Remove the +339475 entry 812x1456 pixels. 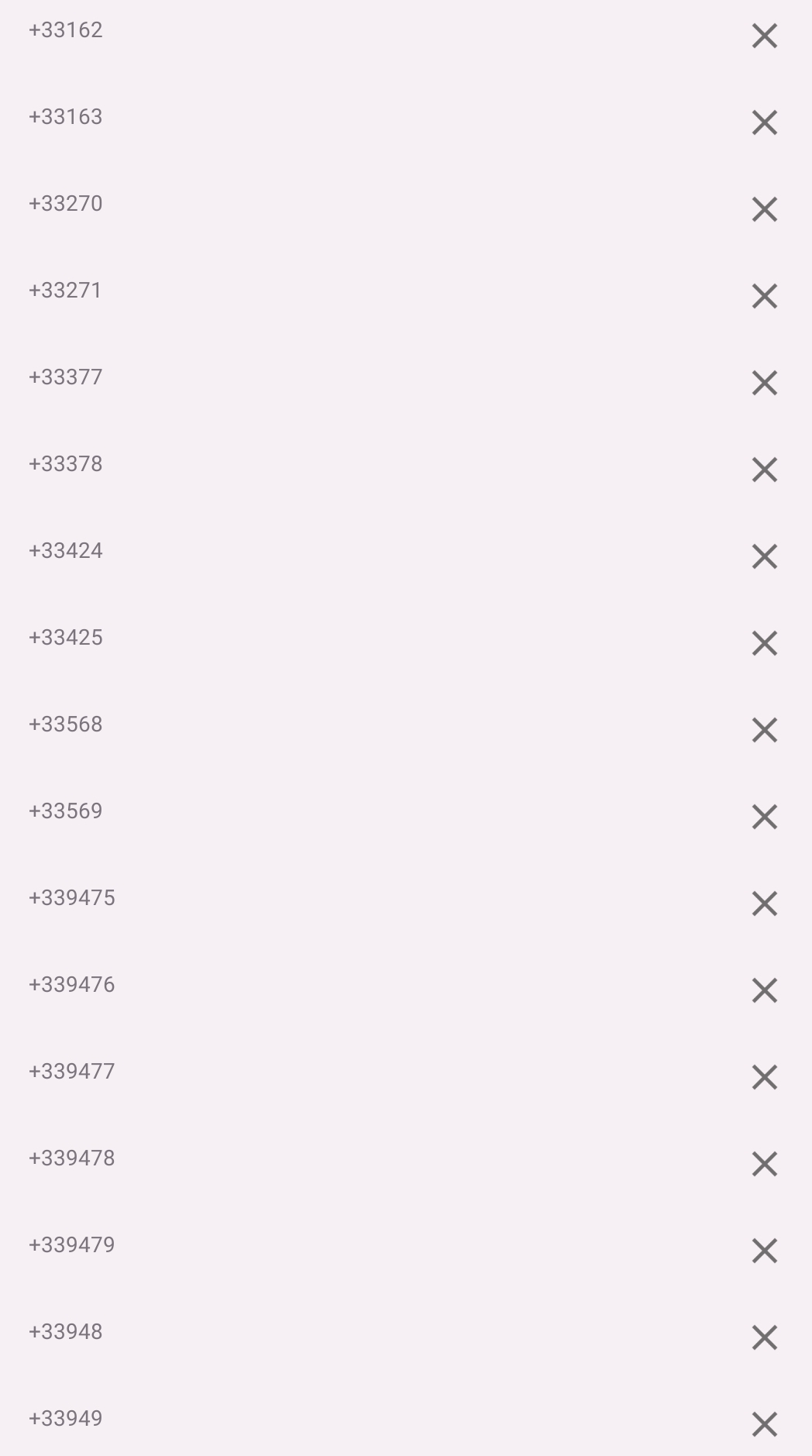click(764, 904)
